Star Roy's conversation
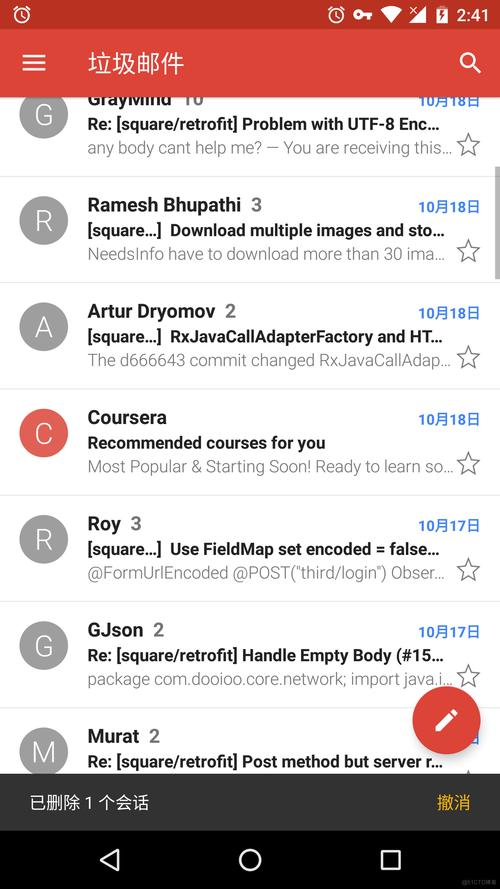 point(468,570)
